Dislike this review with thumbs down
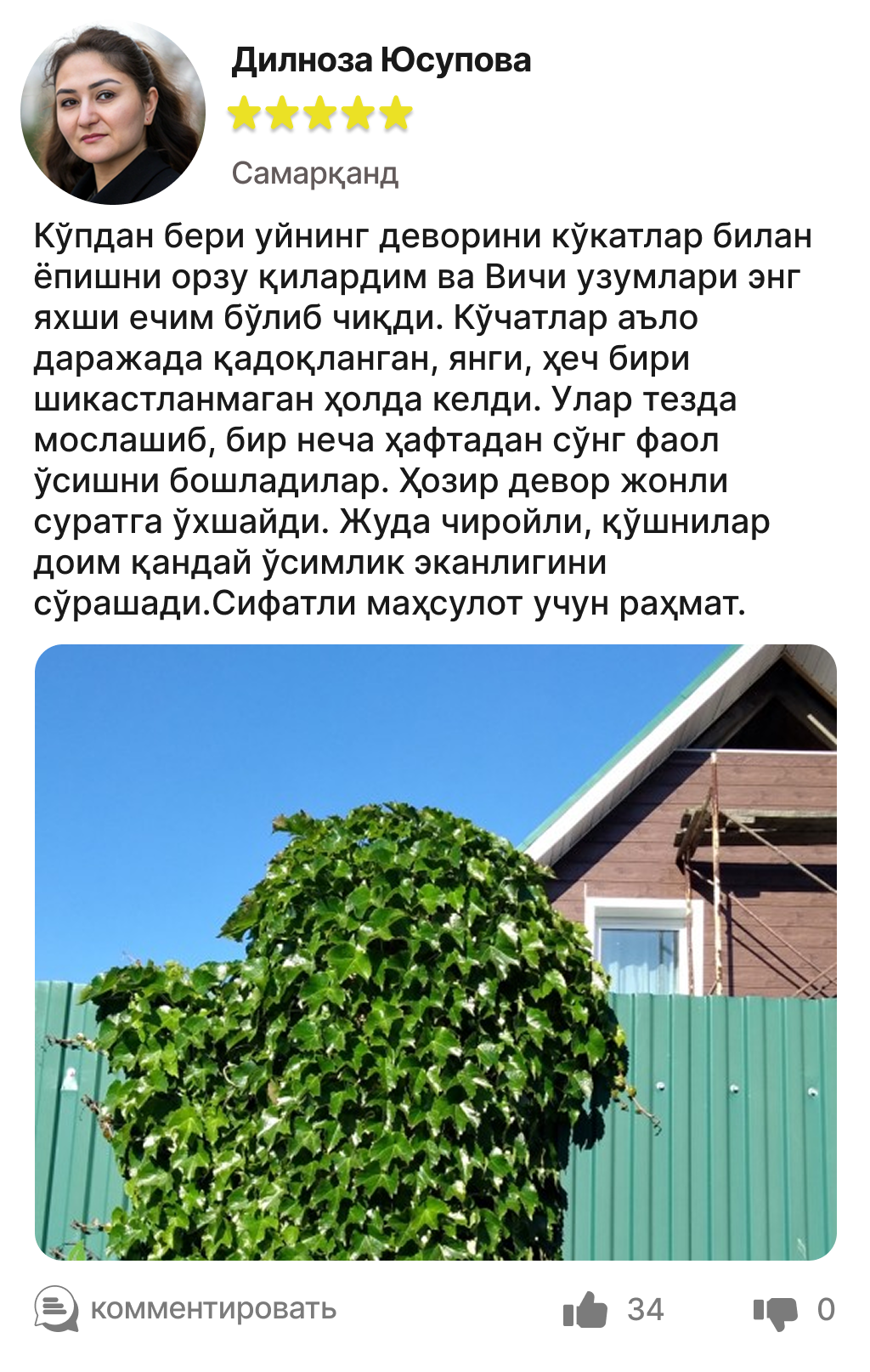This screenshot has height=1372, width=870. (x=775, y=1311)
